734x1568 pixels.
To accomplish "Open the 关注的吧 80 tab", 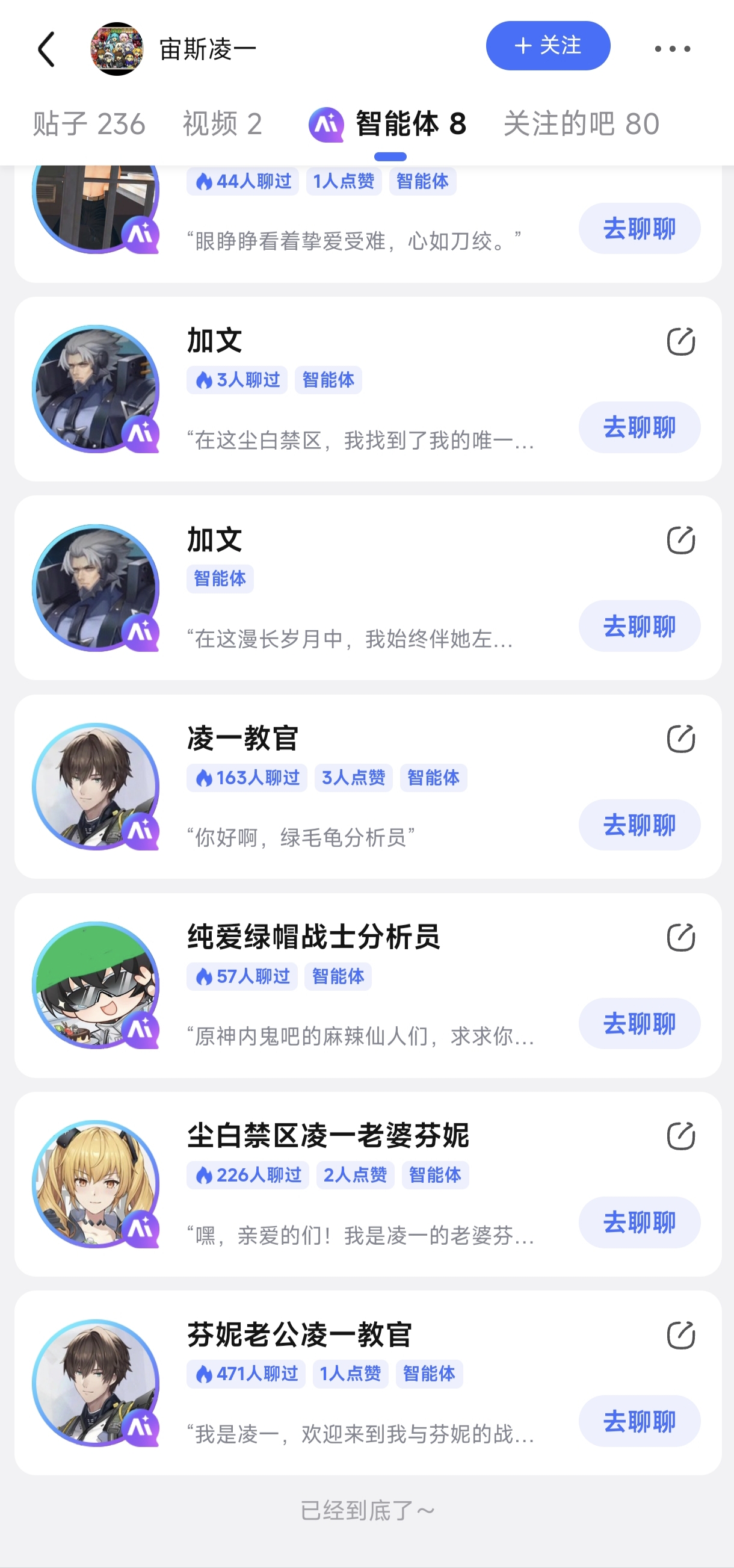I will tap(581, 124).
